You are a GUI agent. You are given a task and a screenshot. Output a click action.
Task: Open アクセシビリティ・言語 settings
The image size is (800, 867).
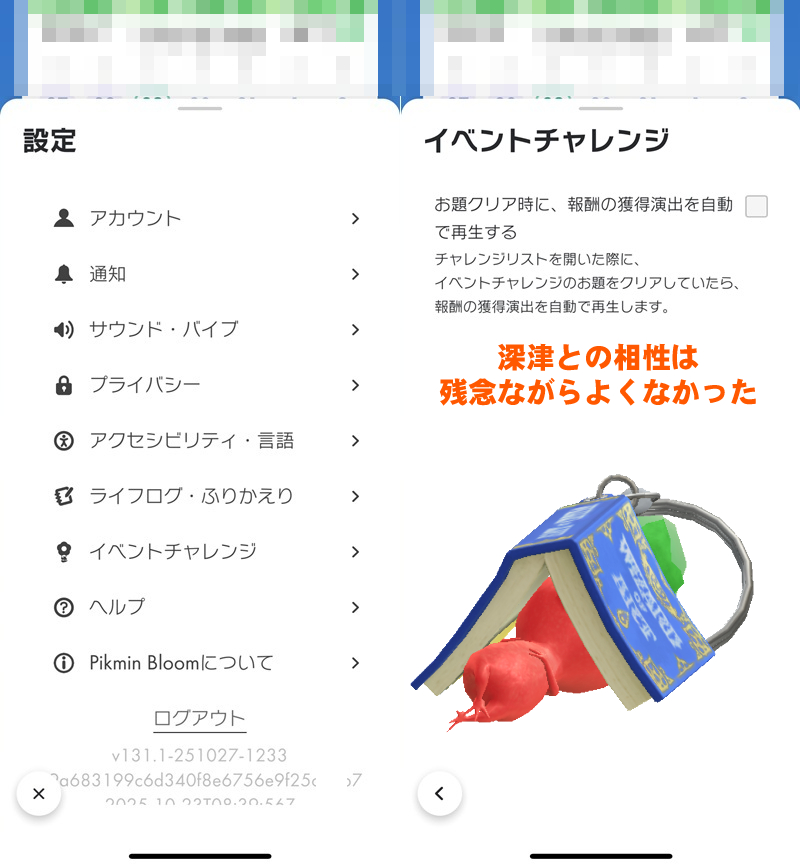click(206, 441)
